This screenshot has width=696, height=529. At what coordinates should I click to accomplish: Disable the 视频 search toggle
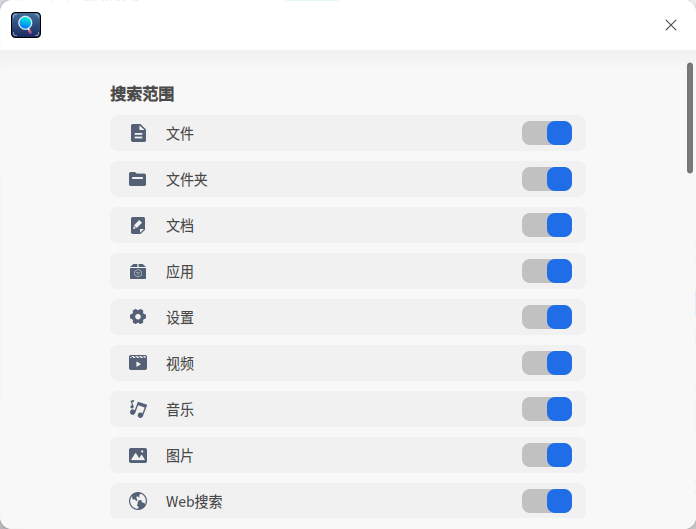pos(547,363)
